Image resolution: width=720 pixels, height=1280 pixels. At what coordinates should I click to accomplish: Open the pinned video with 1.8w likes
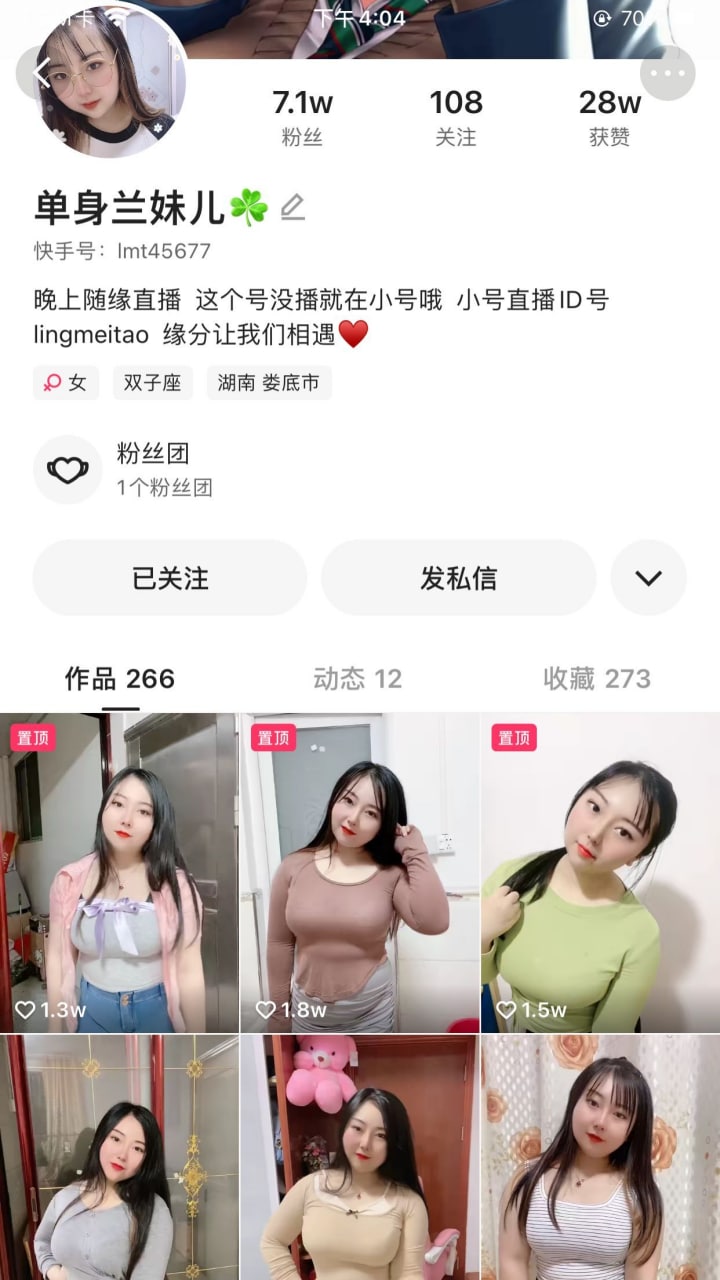pos(360,872)
